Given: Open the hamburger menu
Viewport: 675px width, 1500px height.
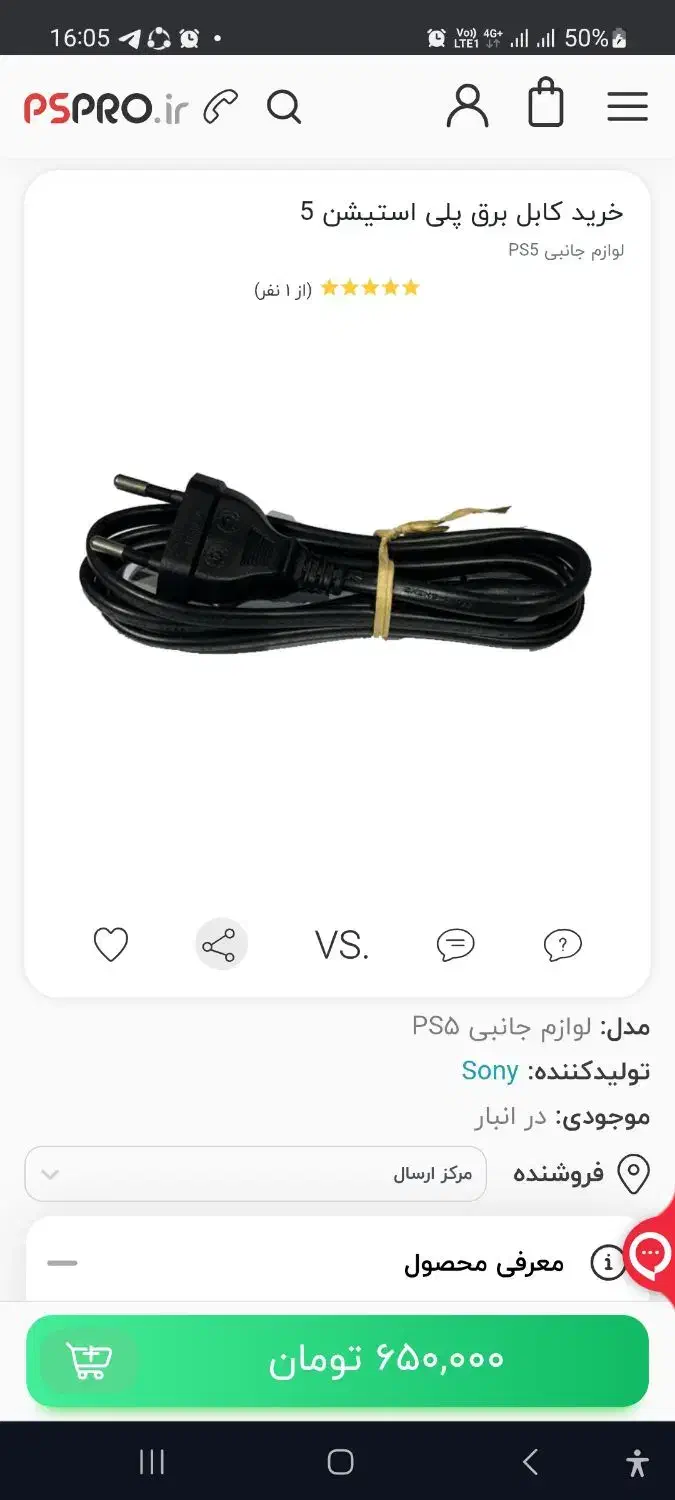Looking at the screenshot, I should [627, 106].
